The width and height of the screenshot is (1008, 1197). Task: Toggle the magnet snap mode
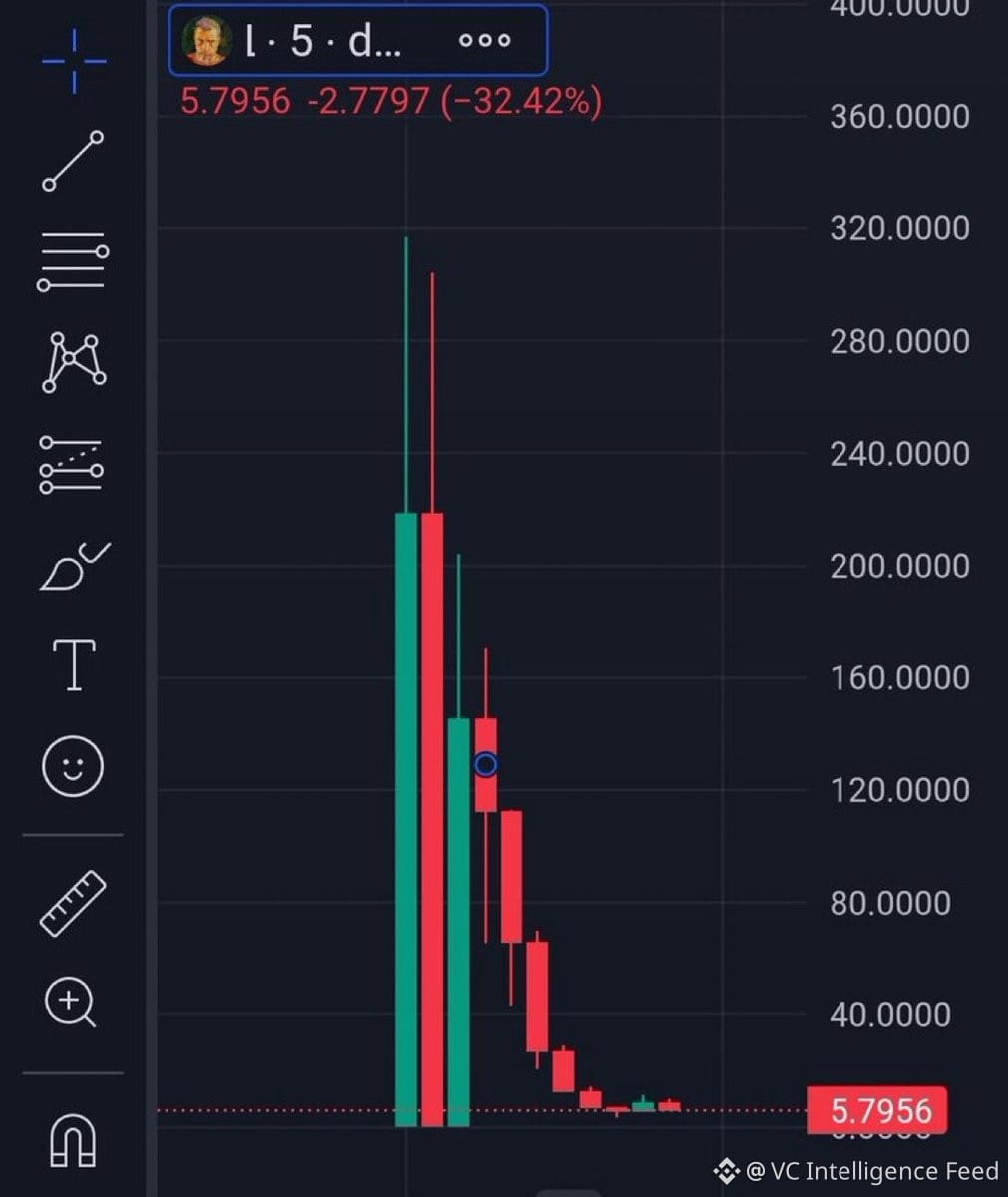point(74,1139)
